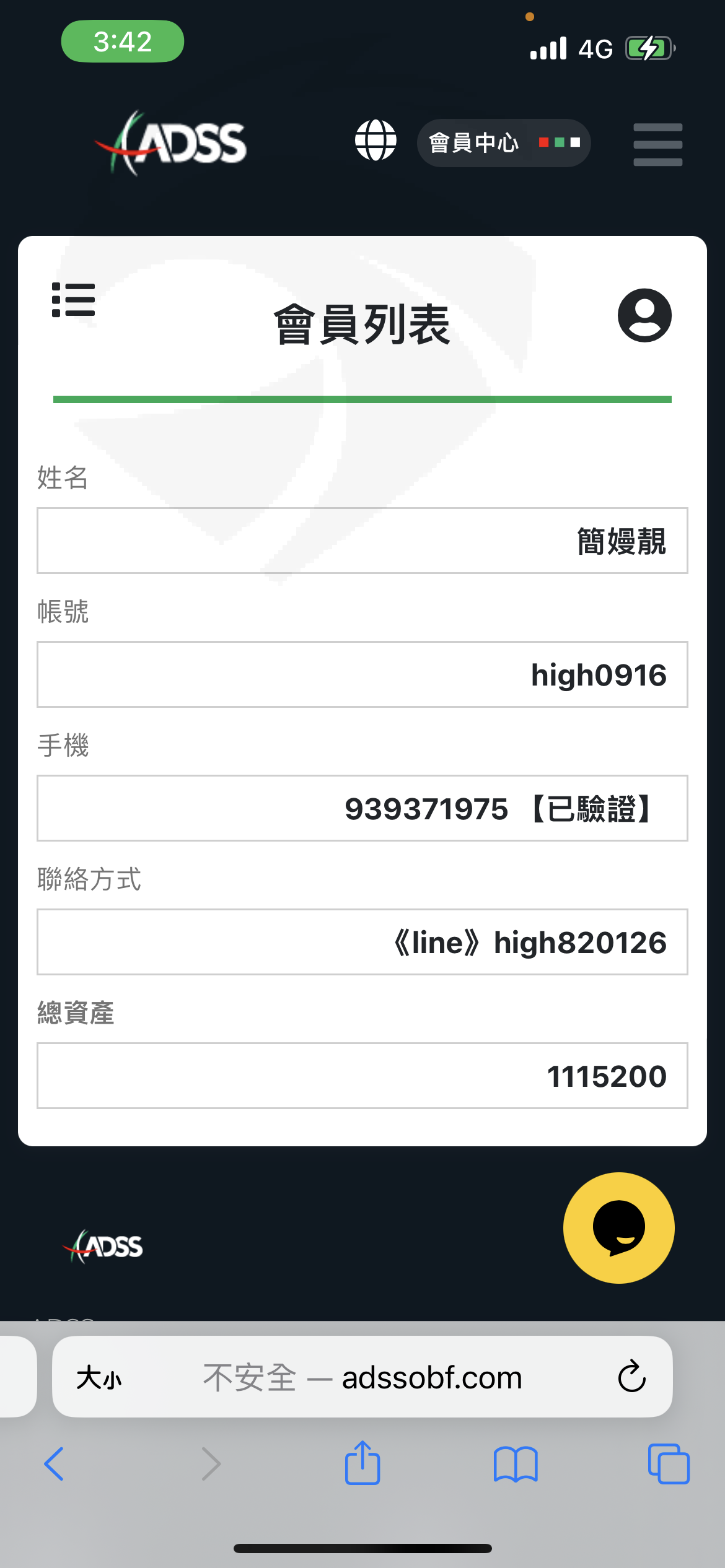Share this page
Image resolution: width=725 pixels, height=1568 pixels.
362,1463
